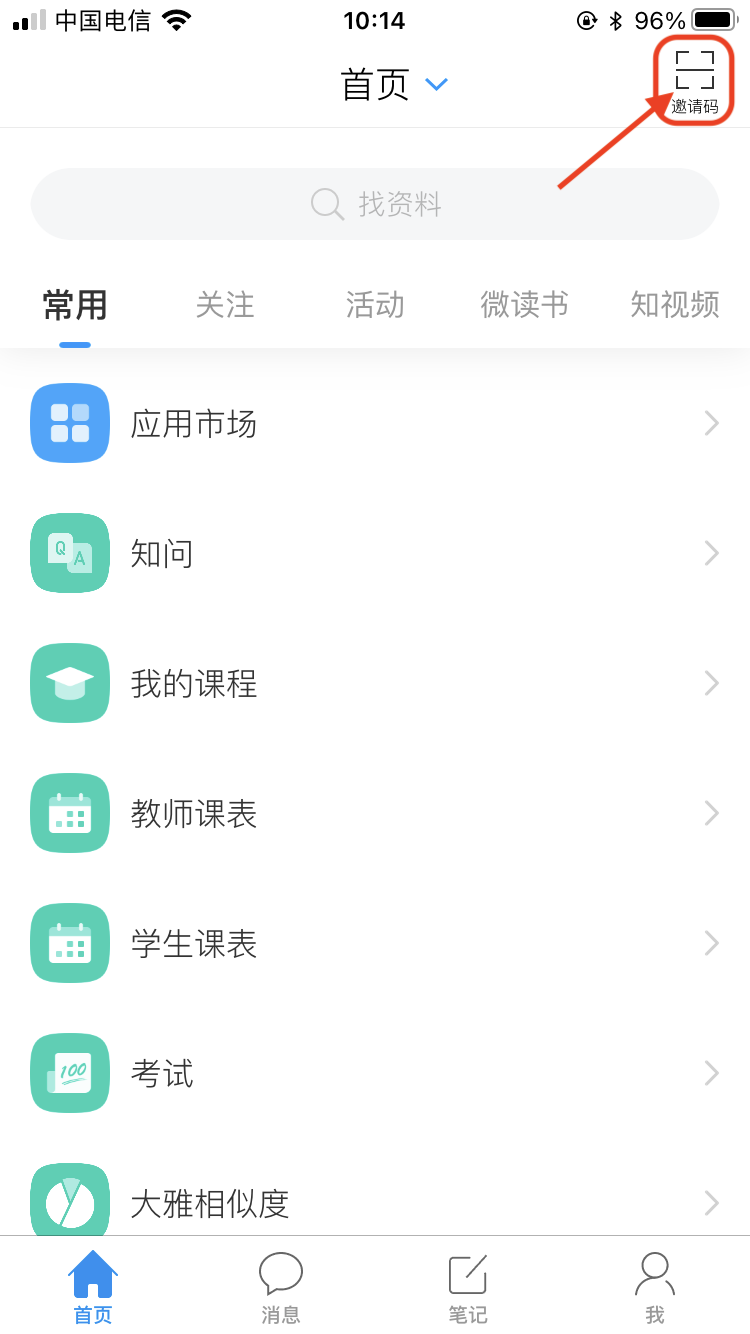Open 教师课表 schedule
The height and width of the screenshot is (1334, 750).
375,813
